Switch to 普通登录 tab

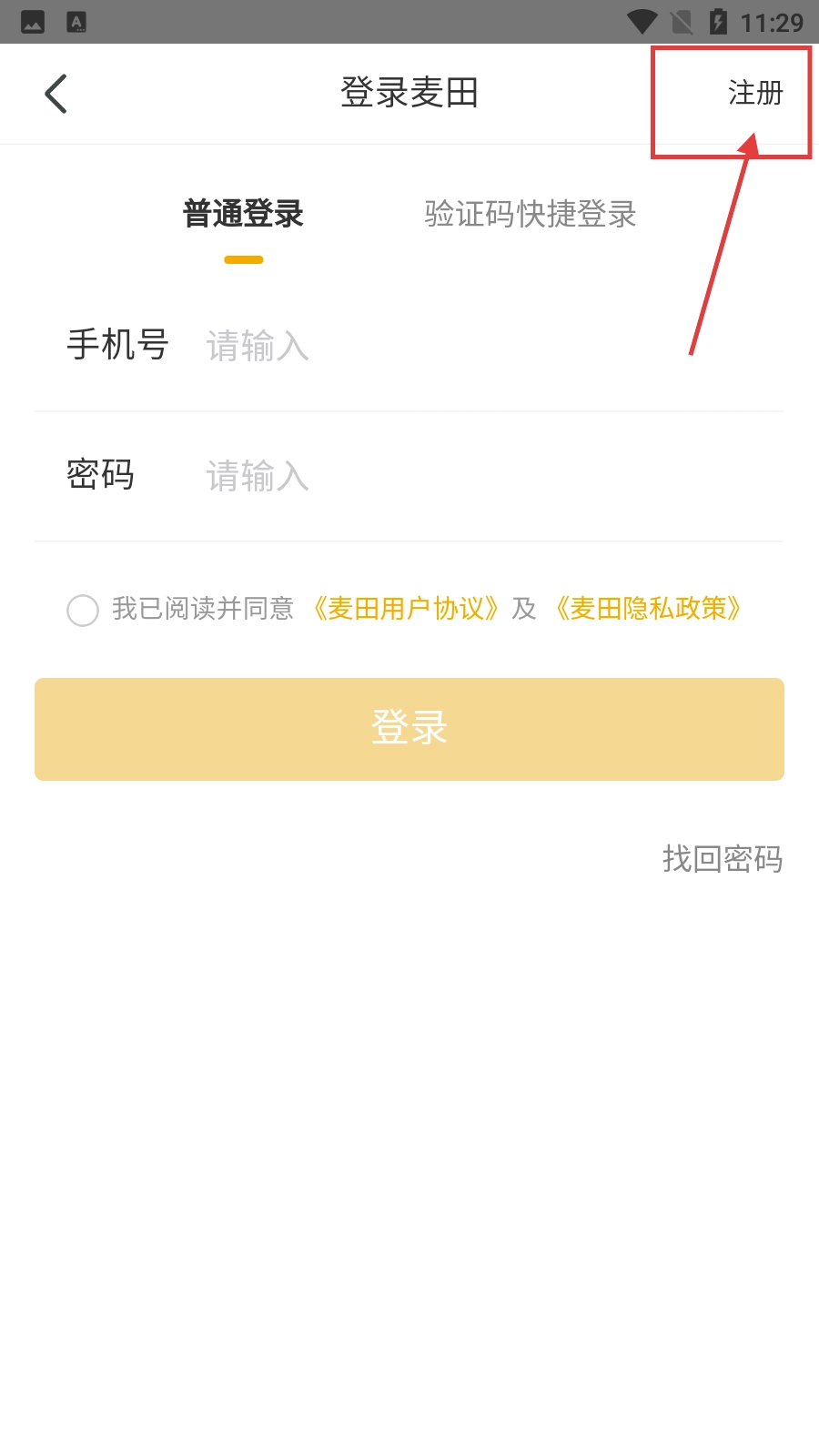coord(243,215)
